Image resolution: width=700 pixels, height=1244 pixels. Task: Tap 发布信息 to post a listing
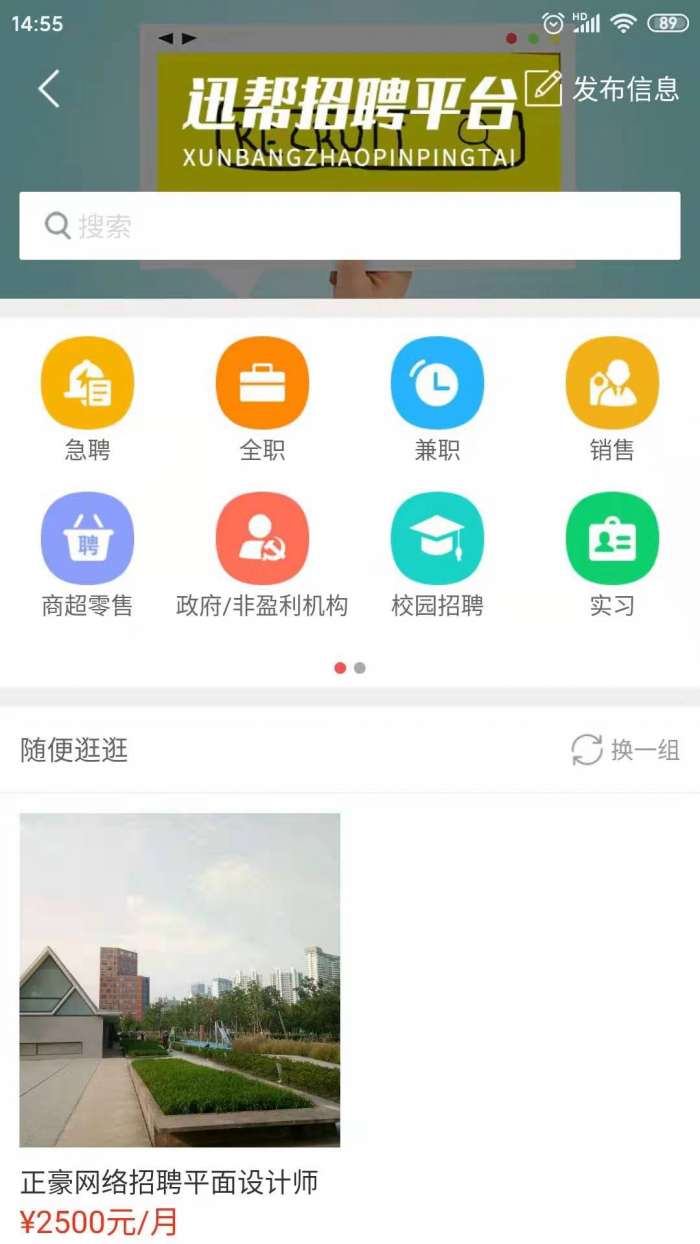point(602,88)
